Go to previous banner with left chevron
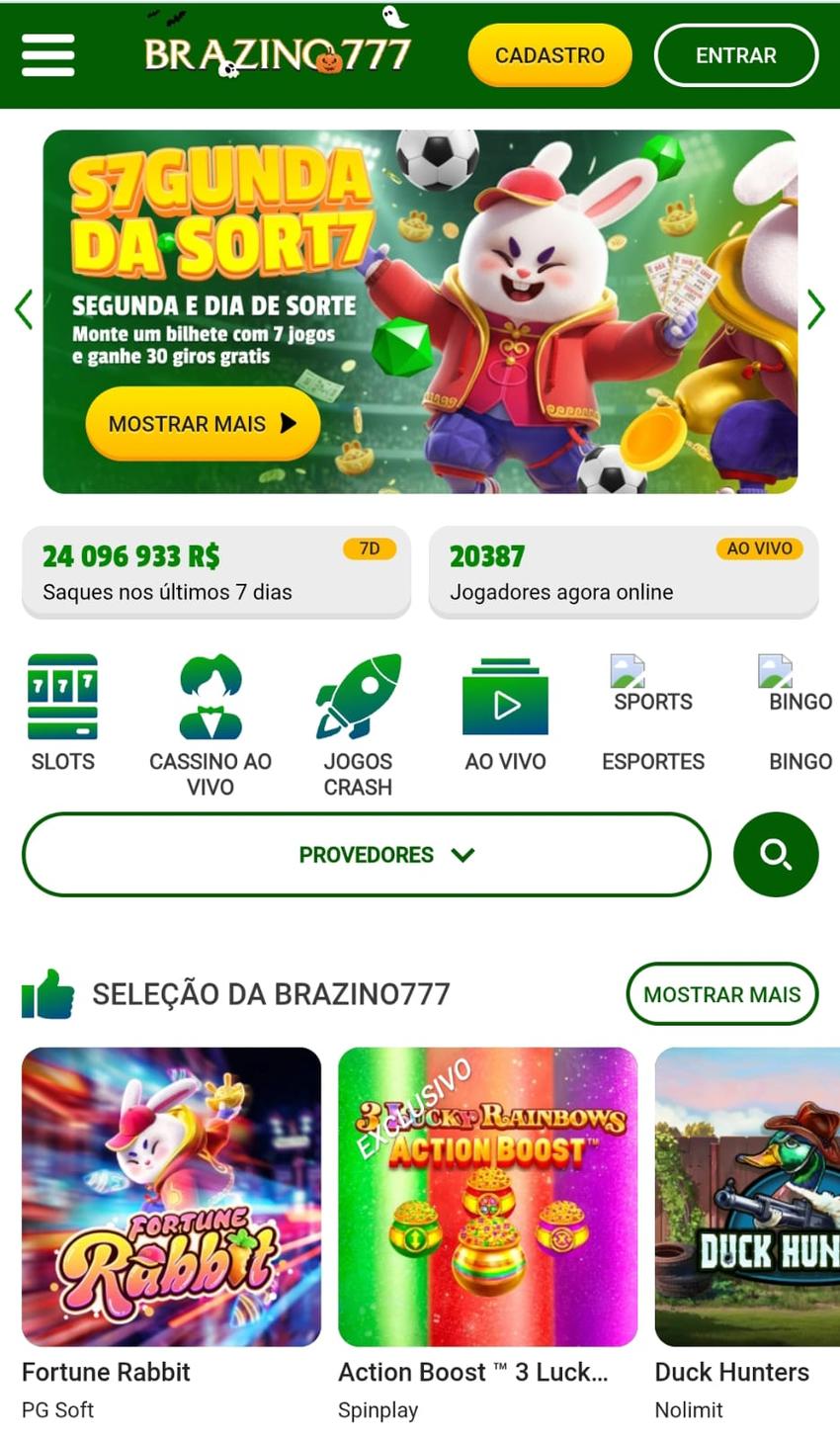Image resolution: width=840 pixels, height=1437 pixels. tap(23, 309)
